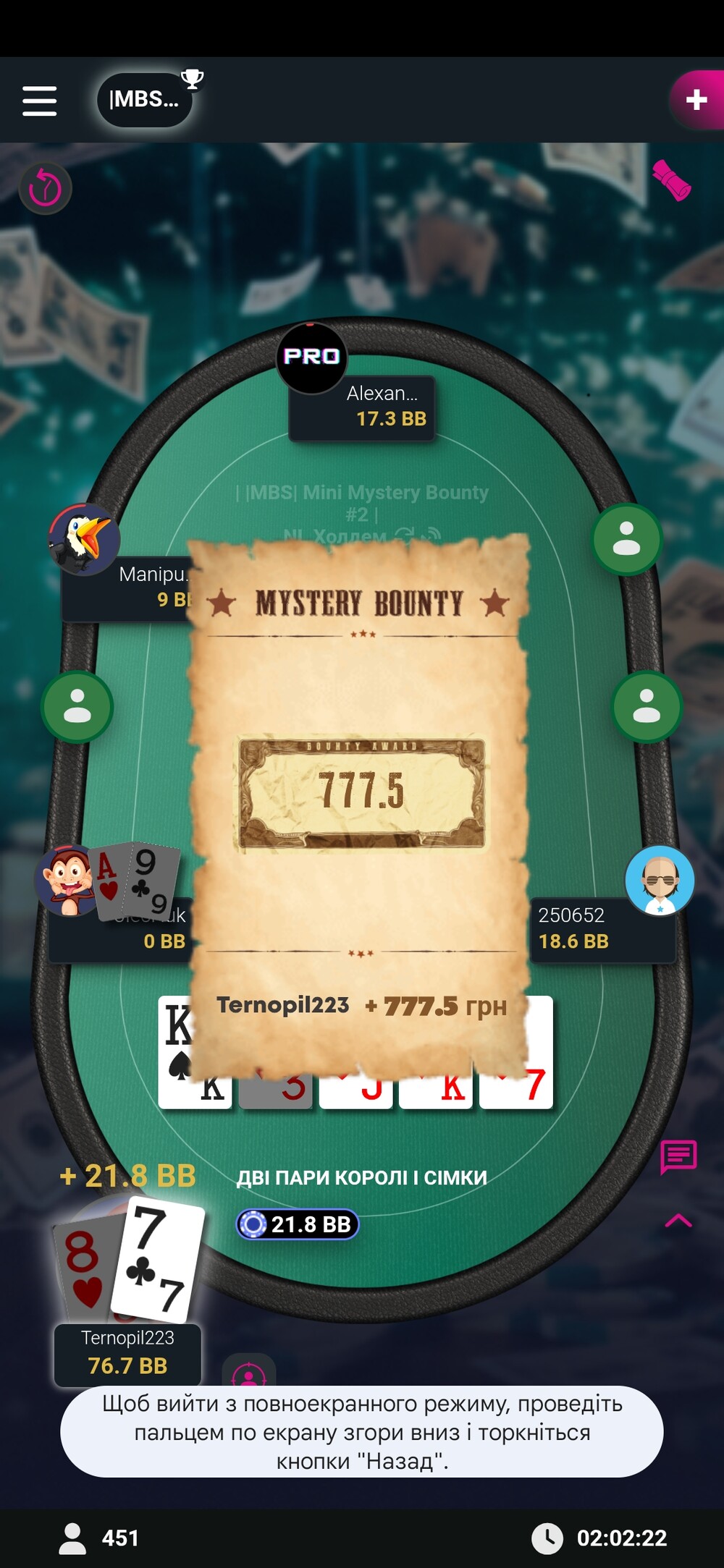Screen dimensions: 724x1568
Task: Tap the Manipu... player avatar
Action: [x=84, y=539]
